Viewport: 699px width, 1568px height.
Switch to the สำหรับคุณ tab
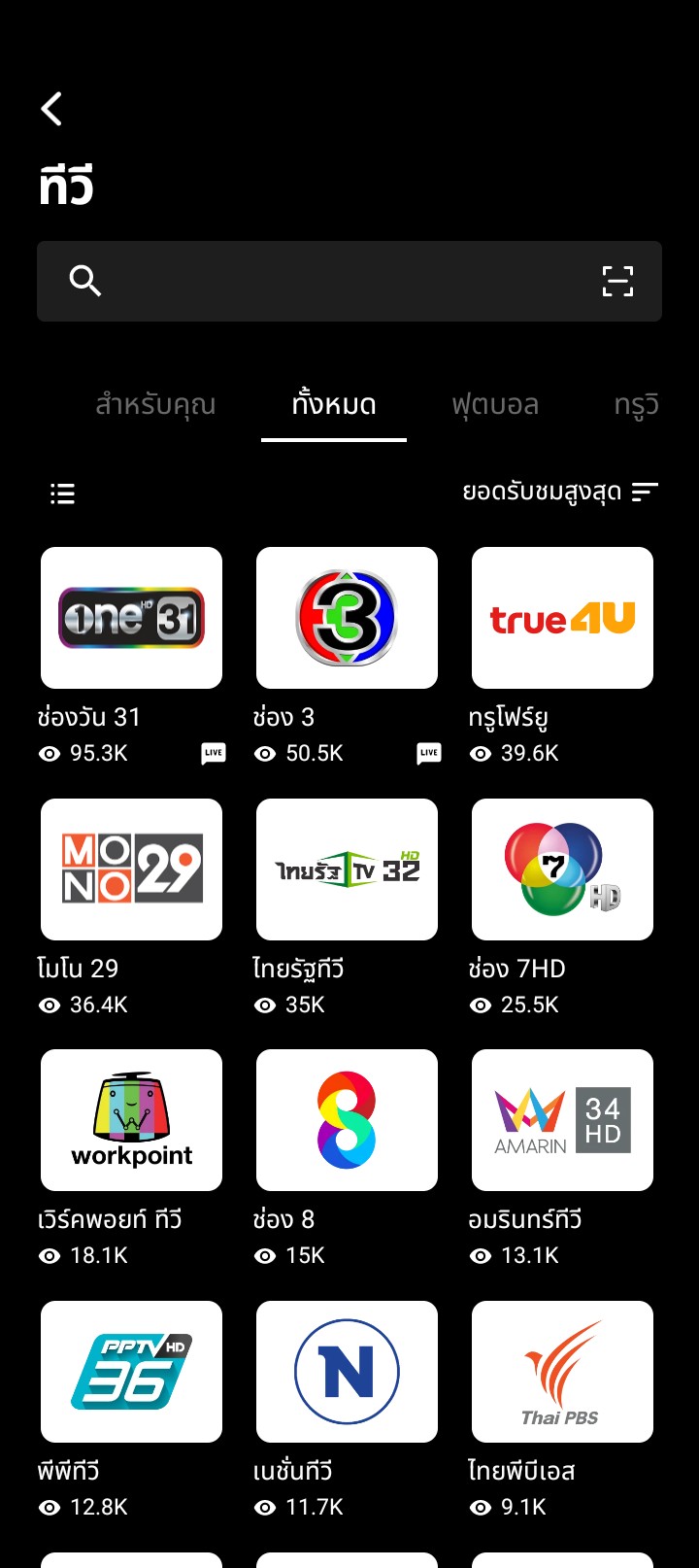coord(155,404)
